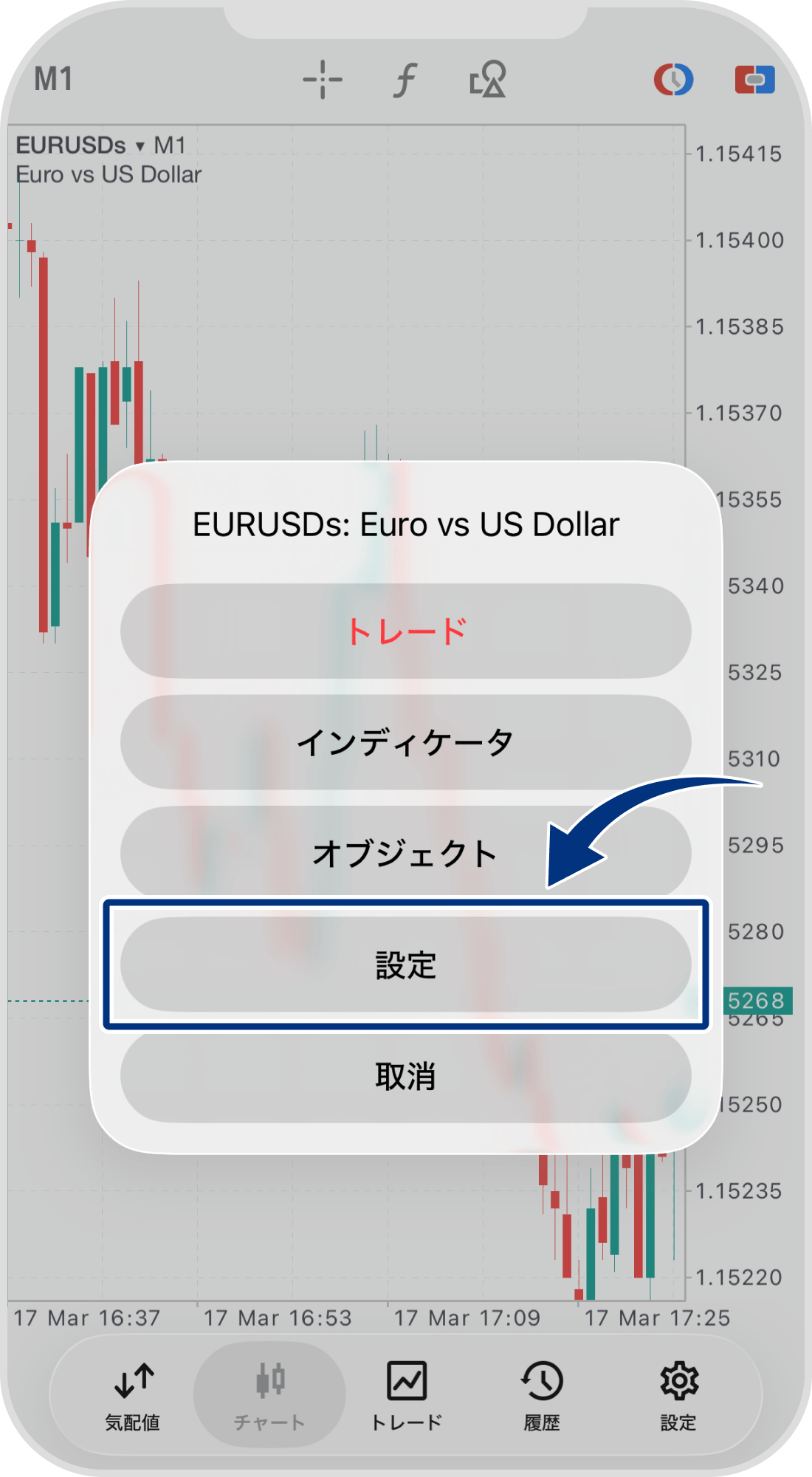Select トレード in the action sheet
812x1477 pixels.
(x=406, y=631)
